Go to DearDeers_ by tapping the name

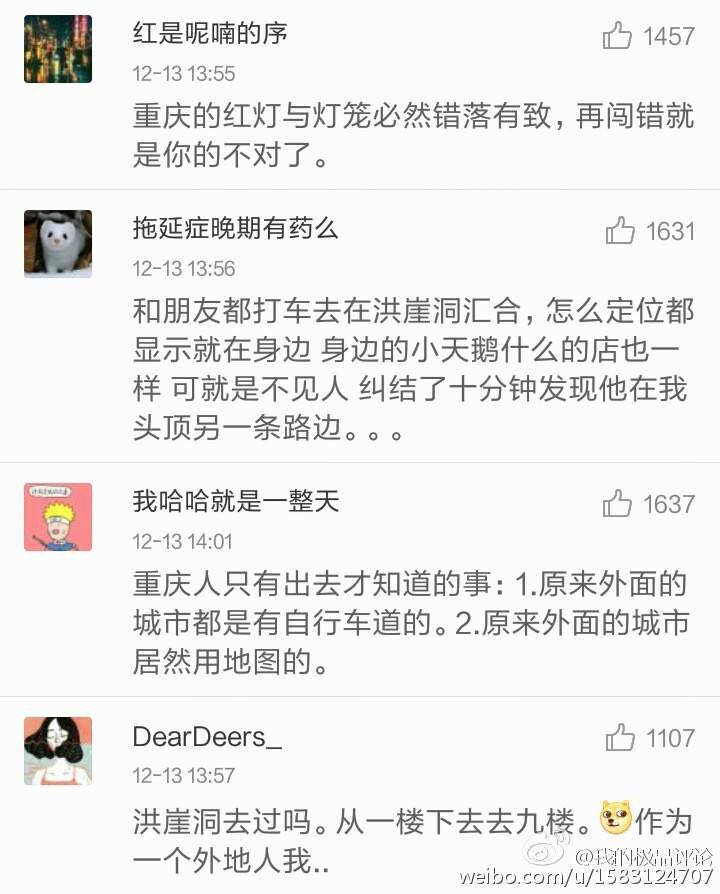pyautogui.click(x=207, y=738)
